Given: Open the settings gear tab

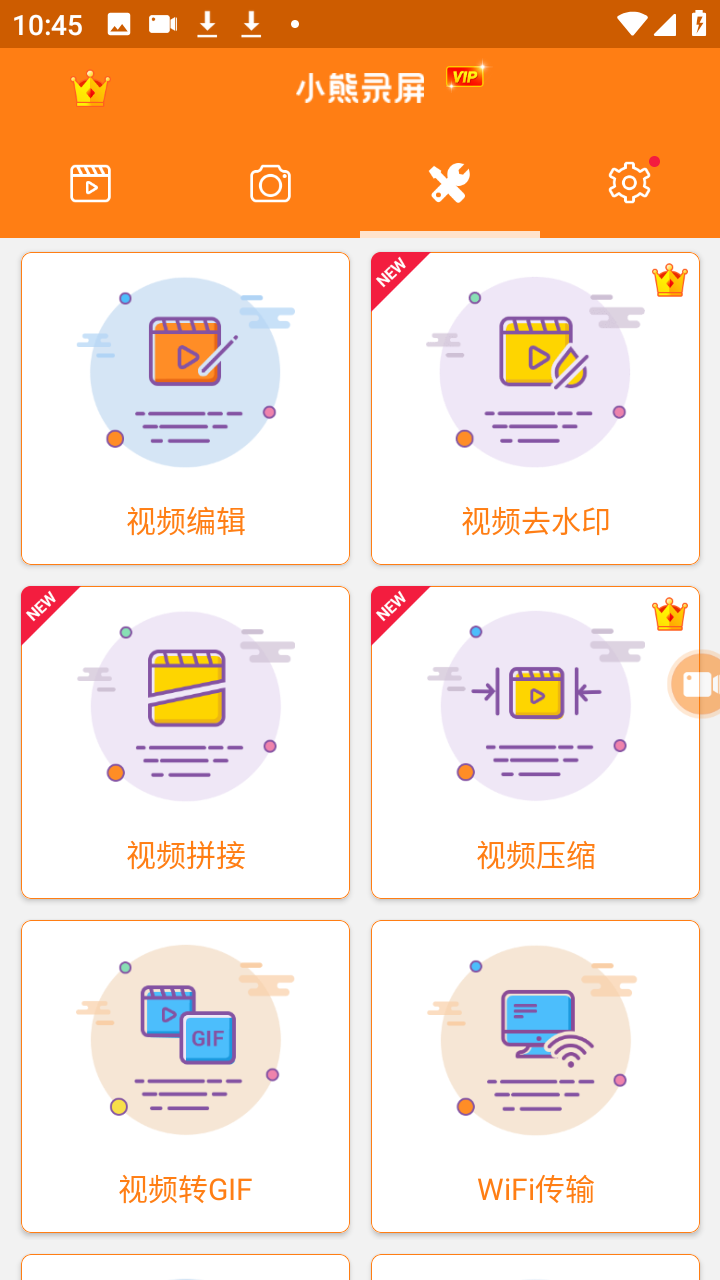Looking at the screenshot, I should tap(630, 183).
